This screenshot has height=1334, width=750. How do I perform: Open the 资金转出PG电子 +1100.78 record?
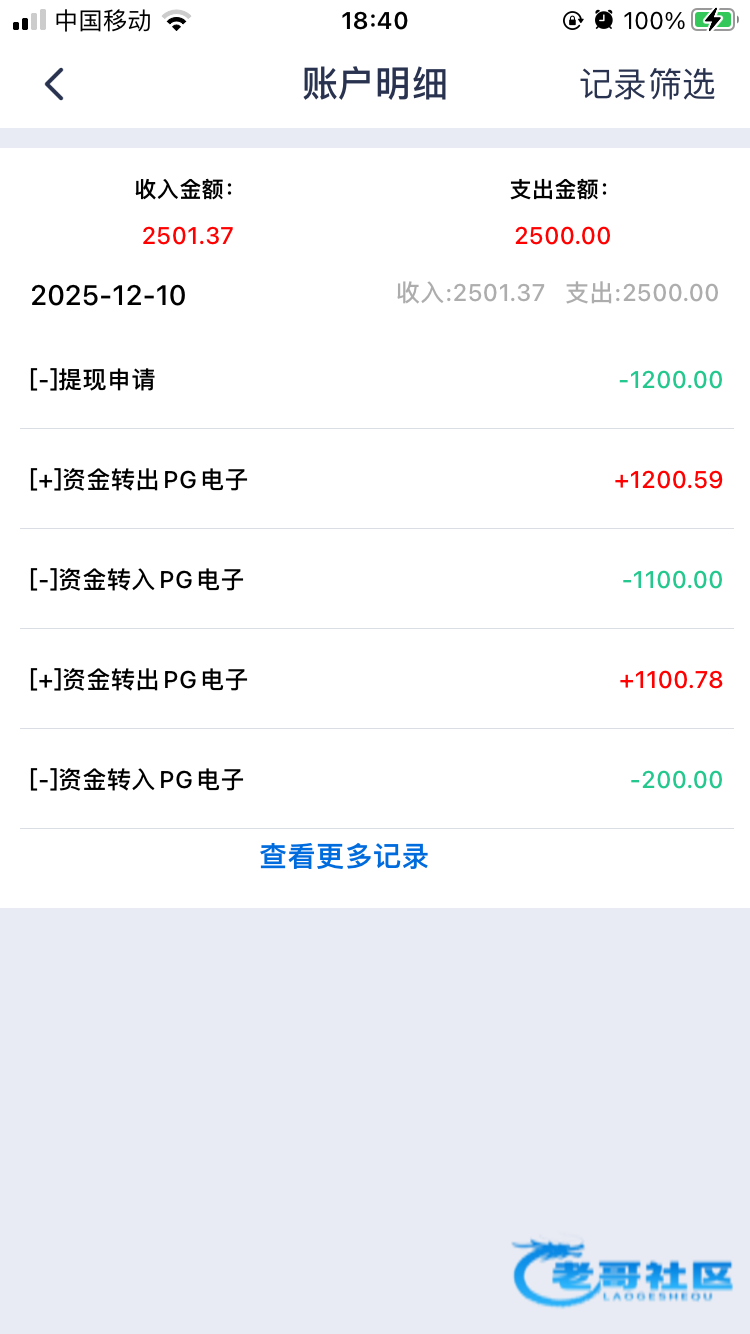pyautogui.click(x=376, y=680)
